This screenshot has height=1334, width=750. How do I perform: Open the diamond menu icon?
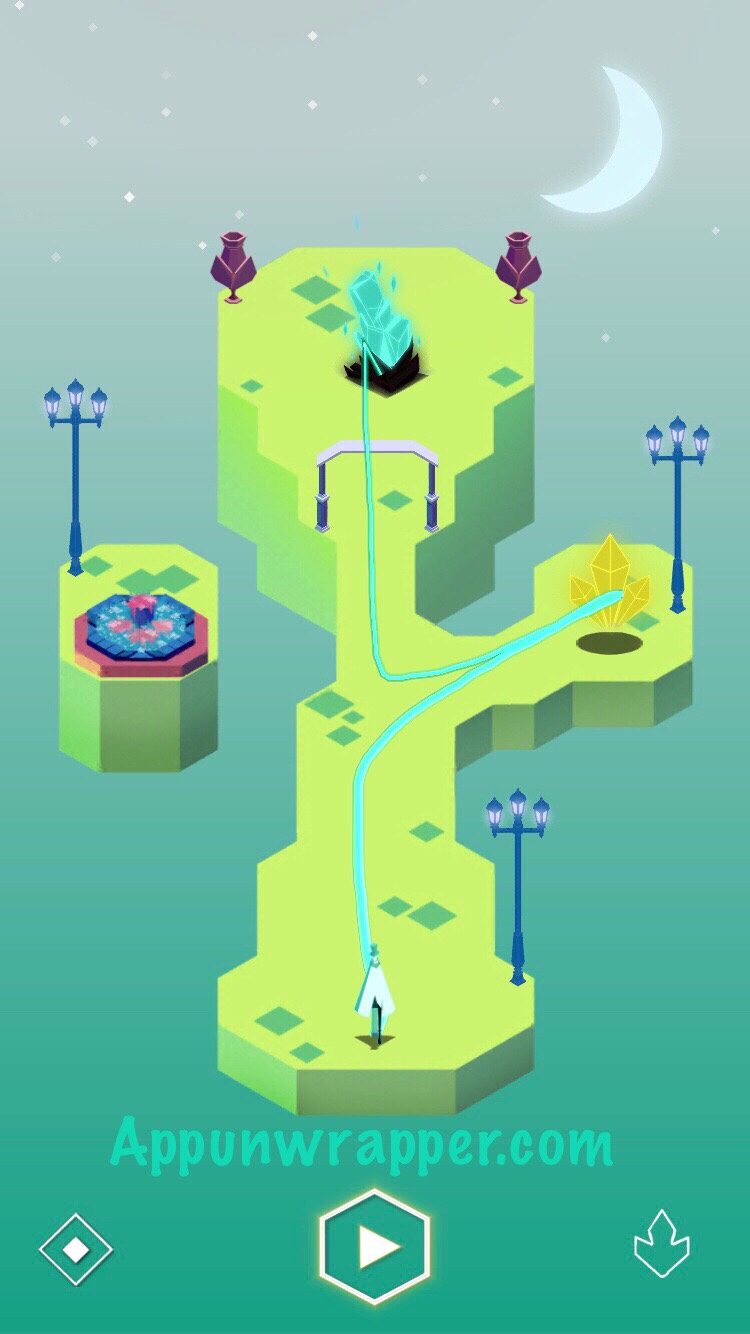(x=76, y=1249)
